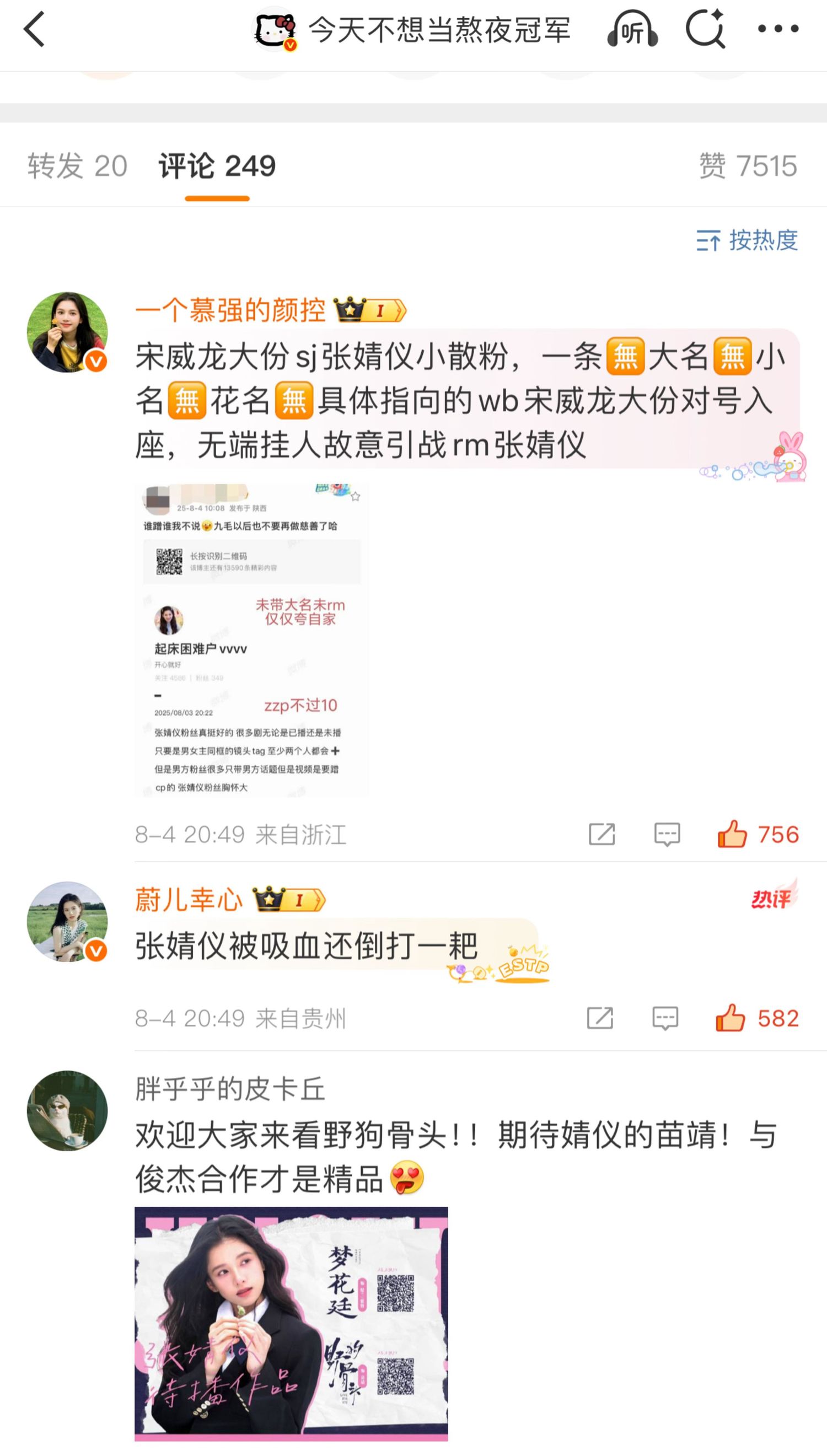Open the image attached to 一个慕强的颜控's comment

click(x=251, y=640)
